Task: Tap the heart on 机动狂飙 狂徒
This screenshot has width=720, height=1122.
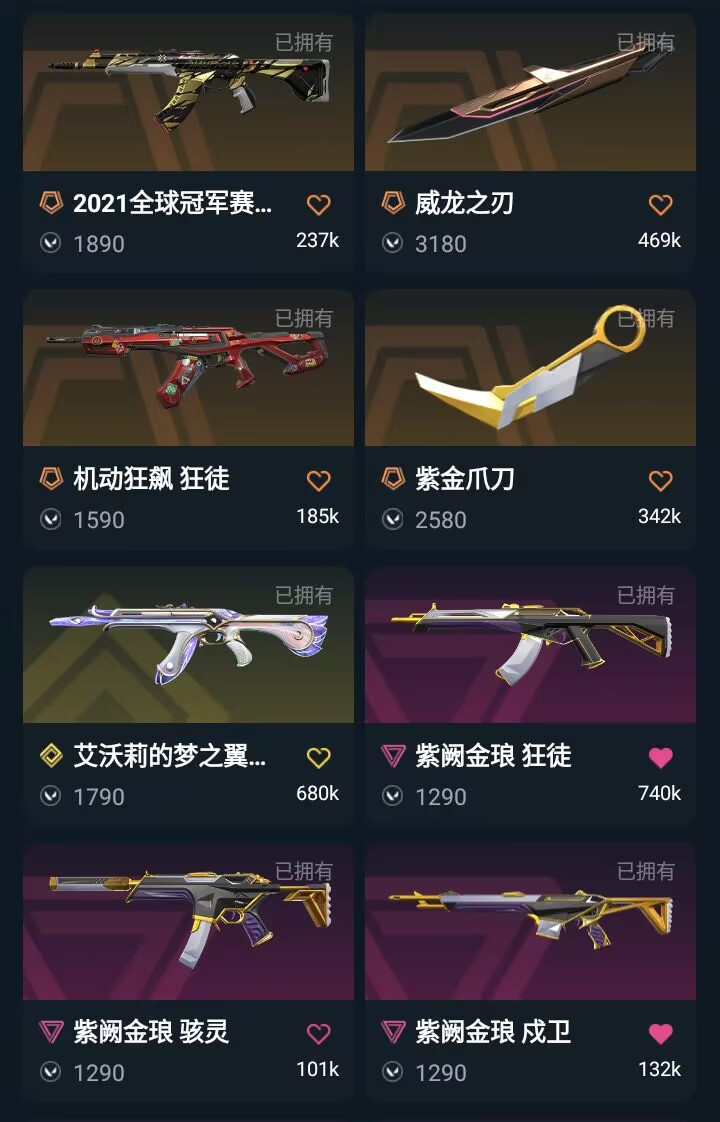Action: pyautogui.click(x=318, y=481)
